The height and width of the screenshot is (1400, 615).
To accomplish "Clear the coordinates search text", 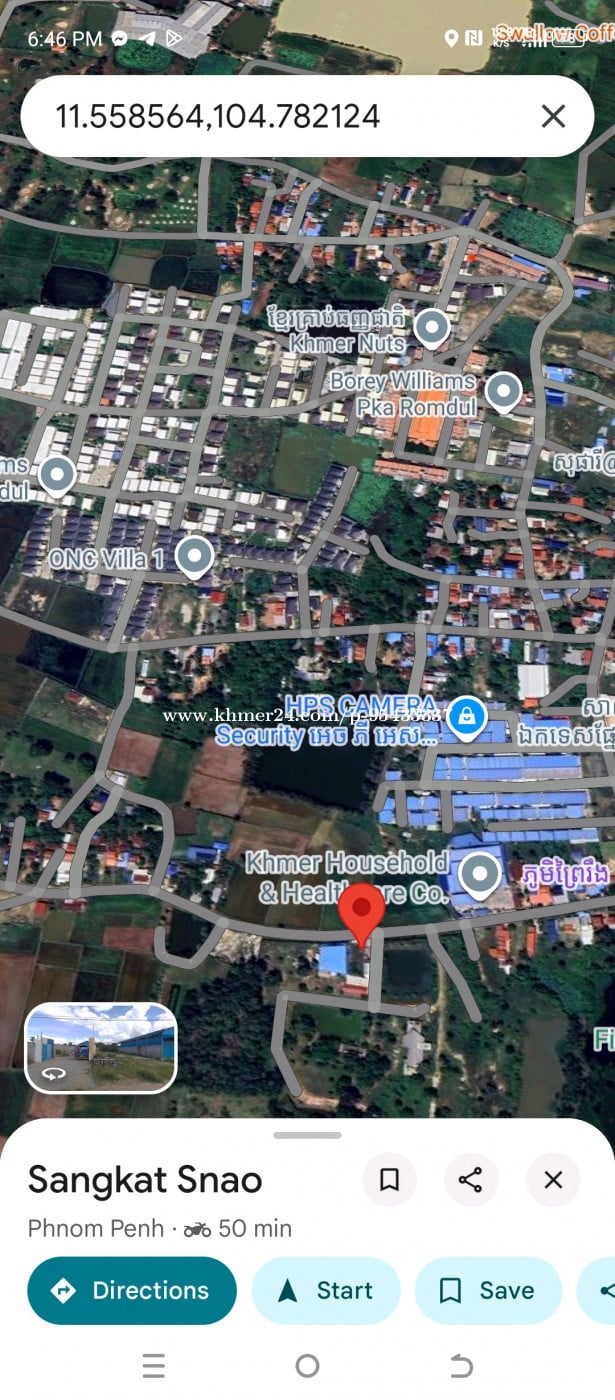I will (553, 117).
